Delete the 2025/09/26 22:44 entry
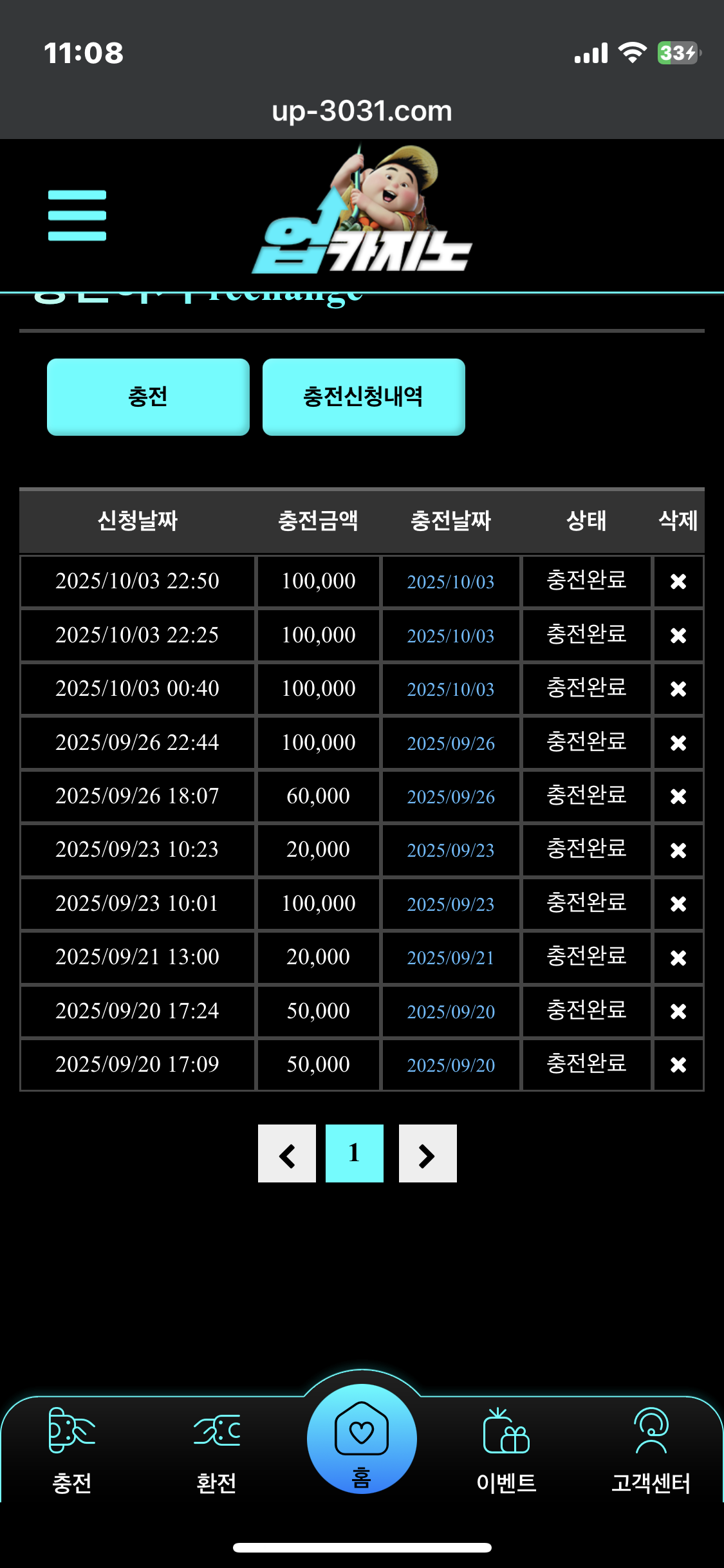Image resolution: width=724 pixels, height=1568 pixels. point(678,743)
